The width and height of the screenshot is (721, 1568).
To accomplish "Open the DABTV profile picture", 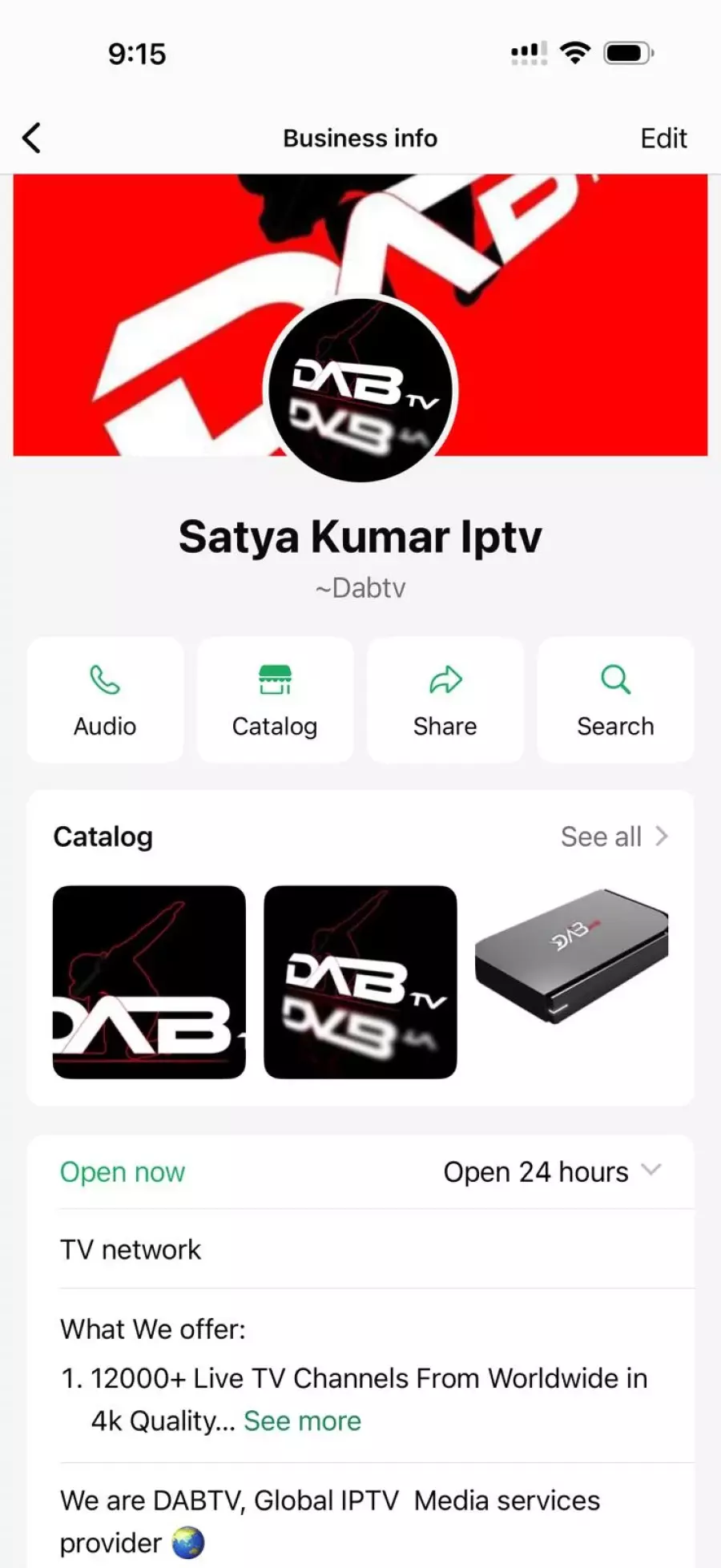I will point(360,390).
